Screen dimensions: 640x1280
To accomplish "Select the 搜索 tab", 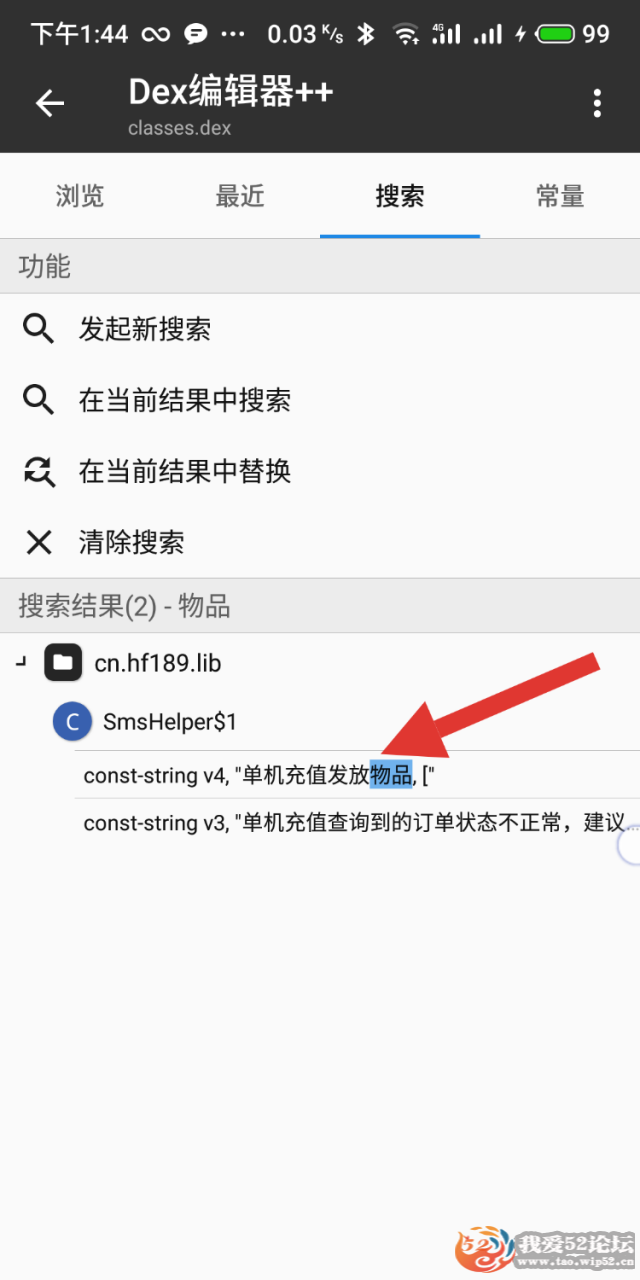I will pyautogui.click(x=400, y=196).
